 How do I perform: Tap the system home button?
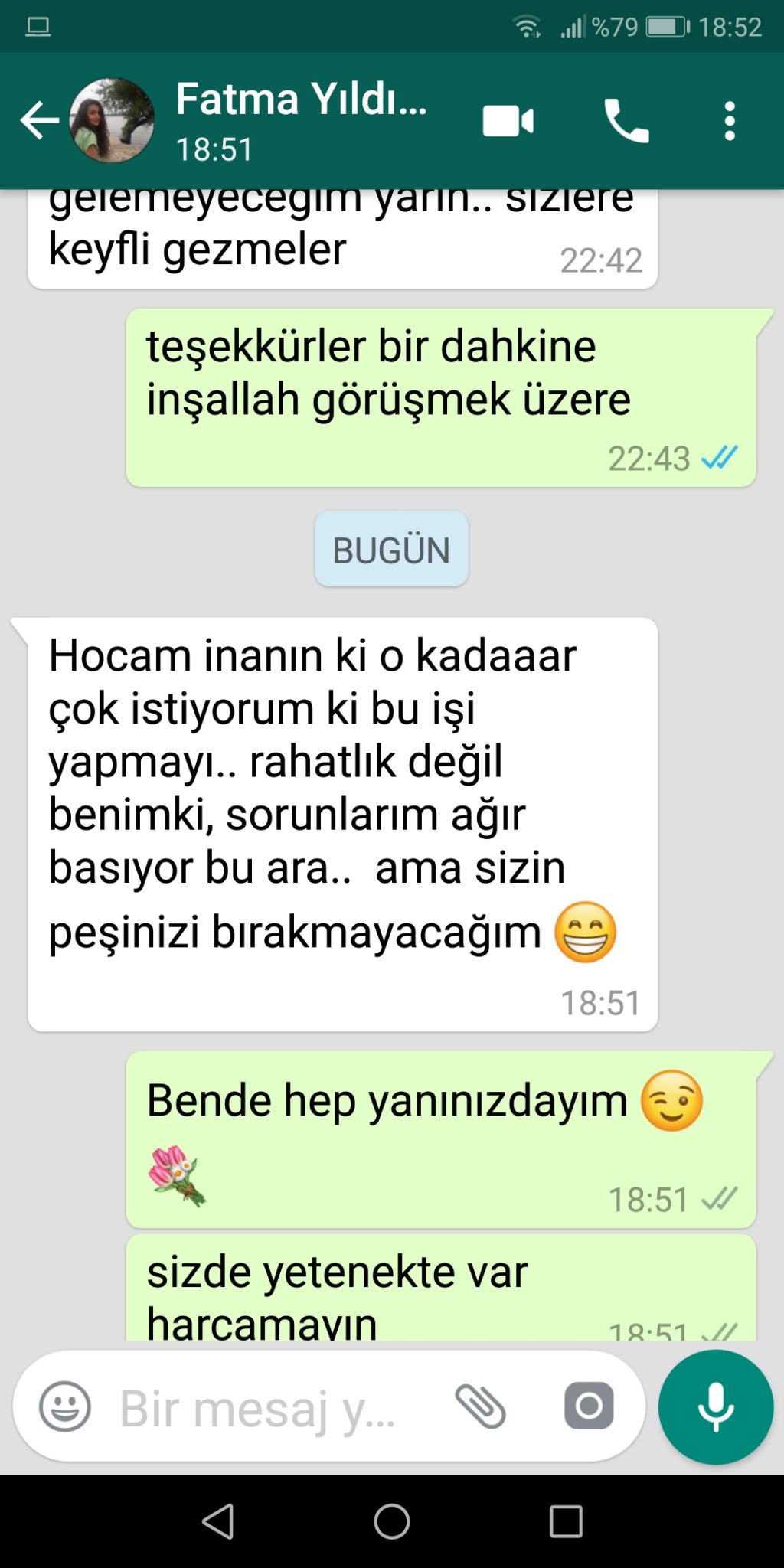click(x=392, y=1521)
